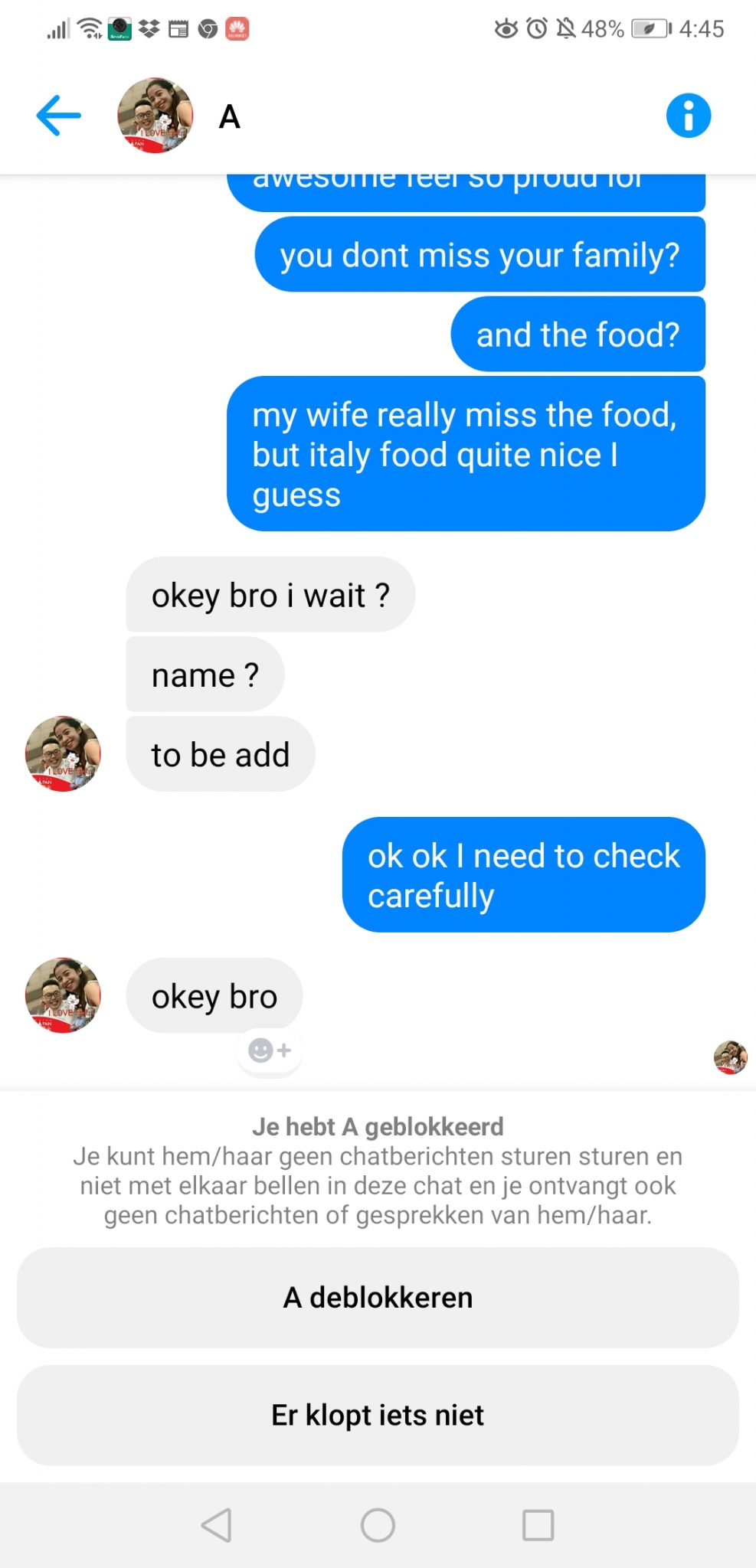This screenshot has width=756, height=1568.
Task: Open recent apps from navigation bar
Action: [x=538, y=1525]
